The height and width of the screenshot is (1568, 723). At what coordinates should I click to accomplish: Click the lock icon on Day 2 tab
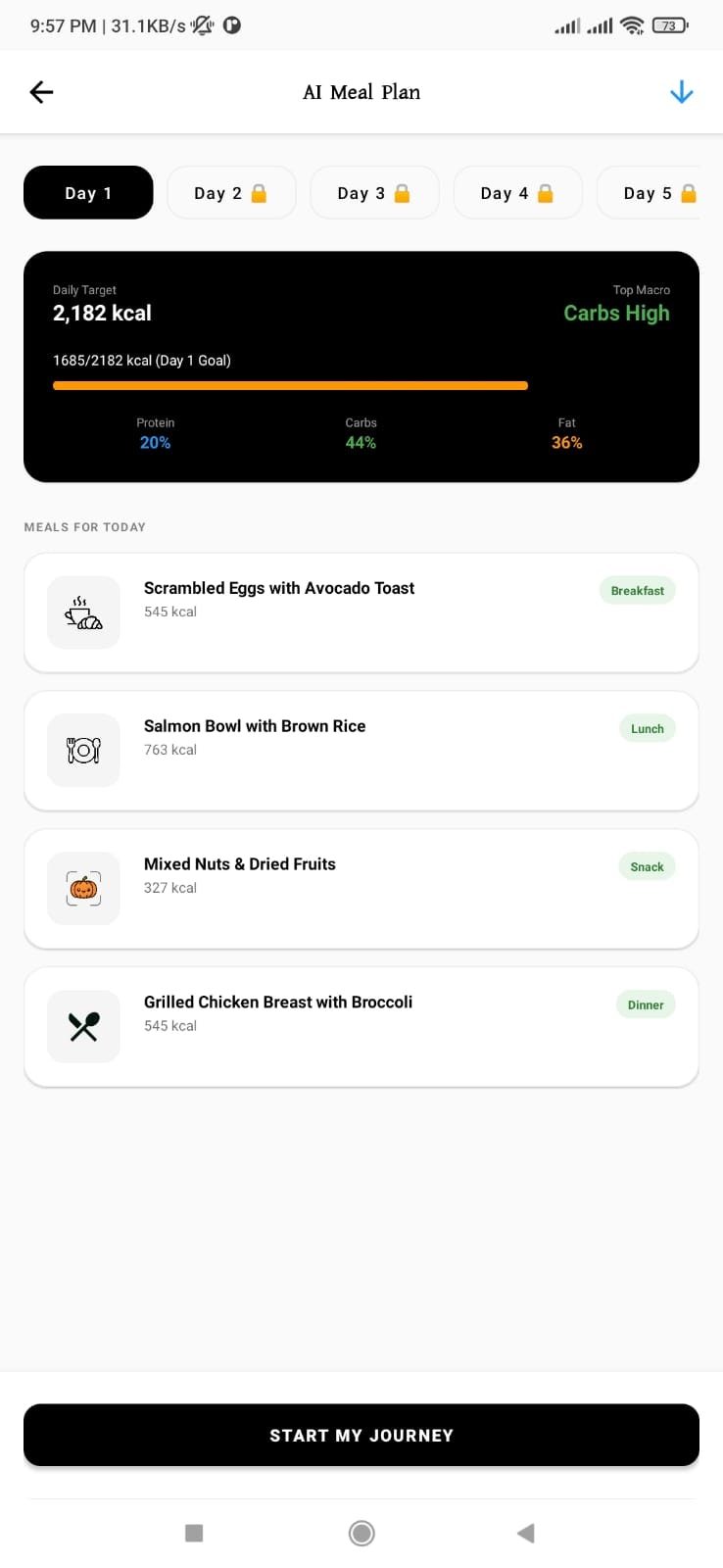tap(259, 193)
